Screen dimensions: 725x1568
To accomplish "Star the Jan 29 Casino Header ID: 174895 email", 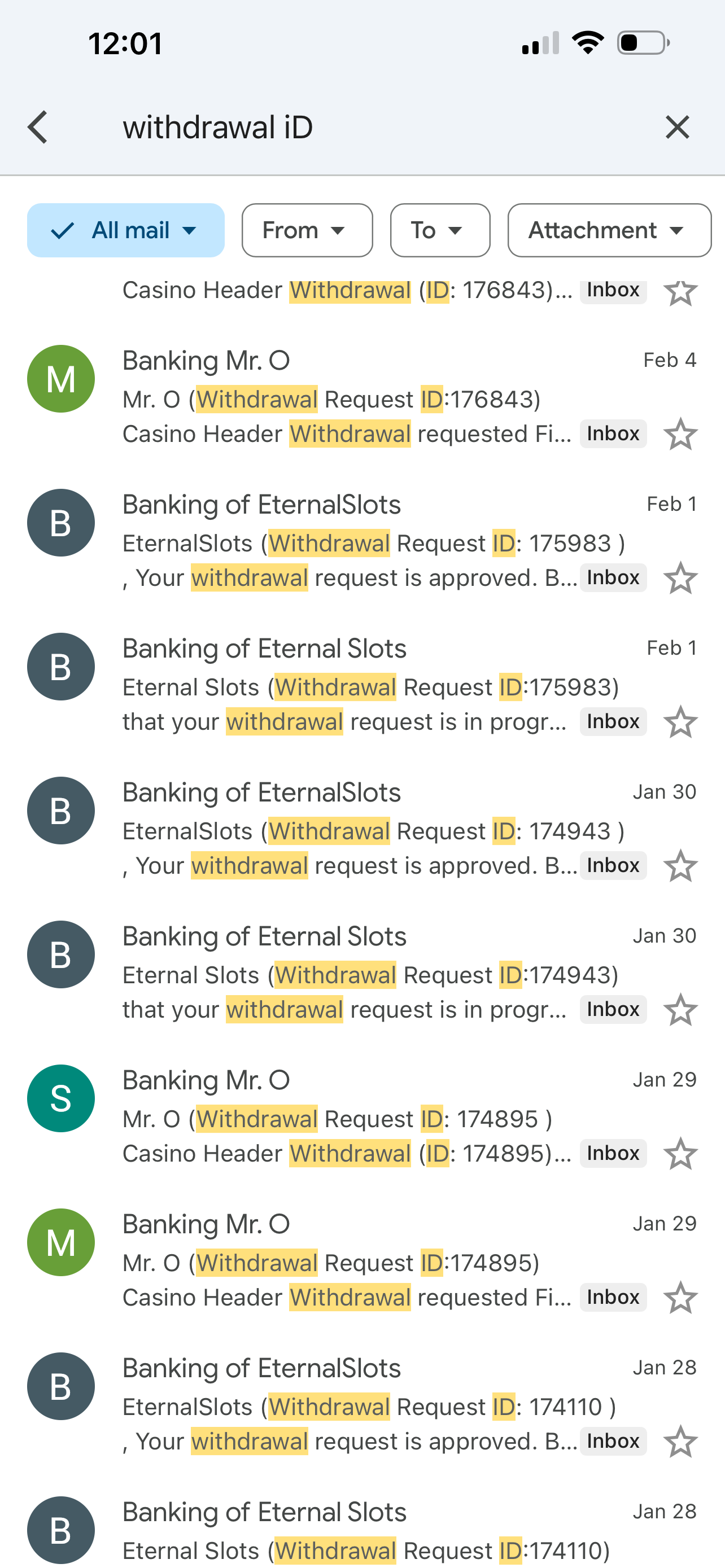I will tap(680, 1154).
